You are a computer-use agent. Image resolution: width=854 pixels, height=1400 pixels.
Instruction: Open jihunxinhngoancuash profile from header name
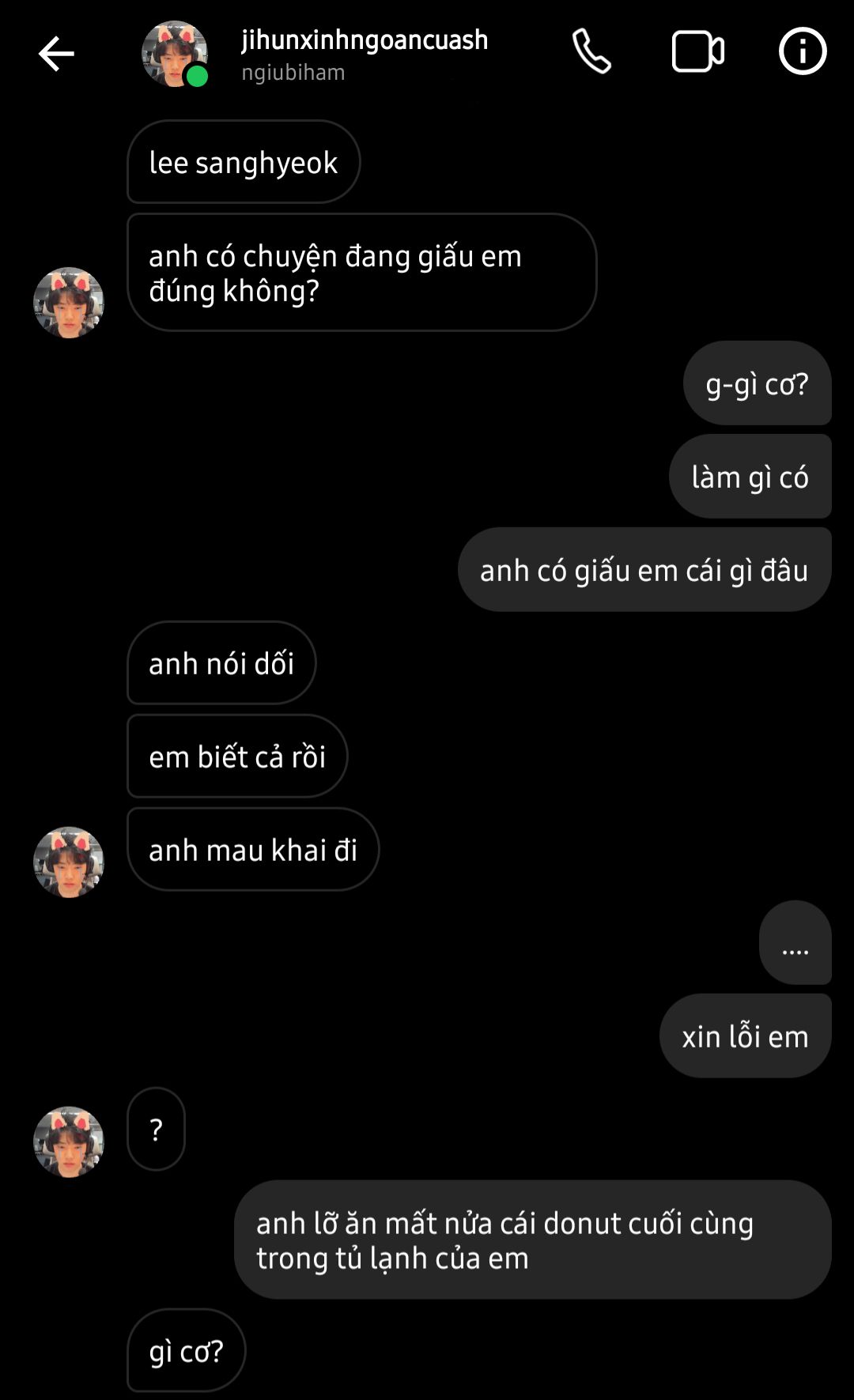(x=365, y=40)
